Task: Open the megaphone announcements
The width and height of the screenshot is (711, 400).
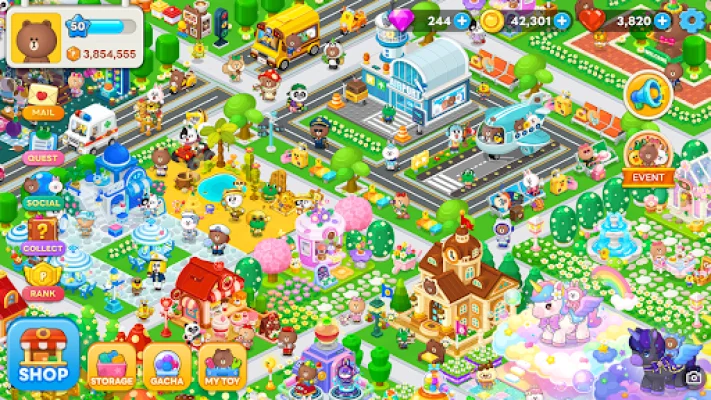Action: pos(646,93)
